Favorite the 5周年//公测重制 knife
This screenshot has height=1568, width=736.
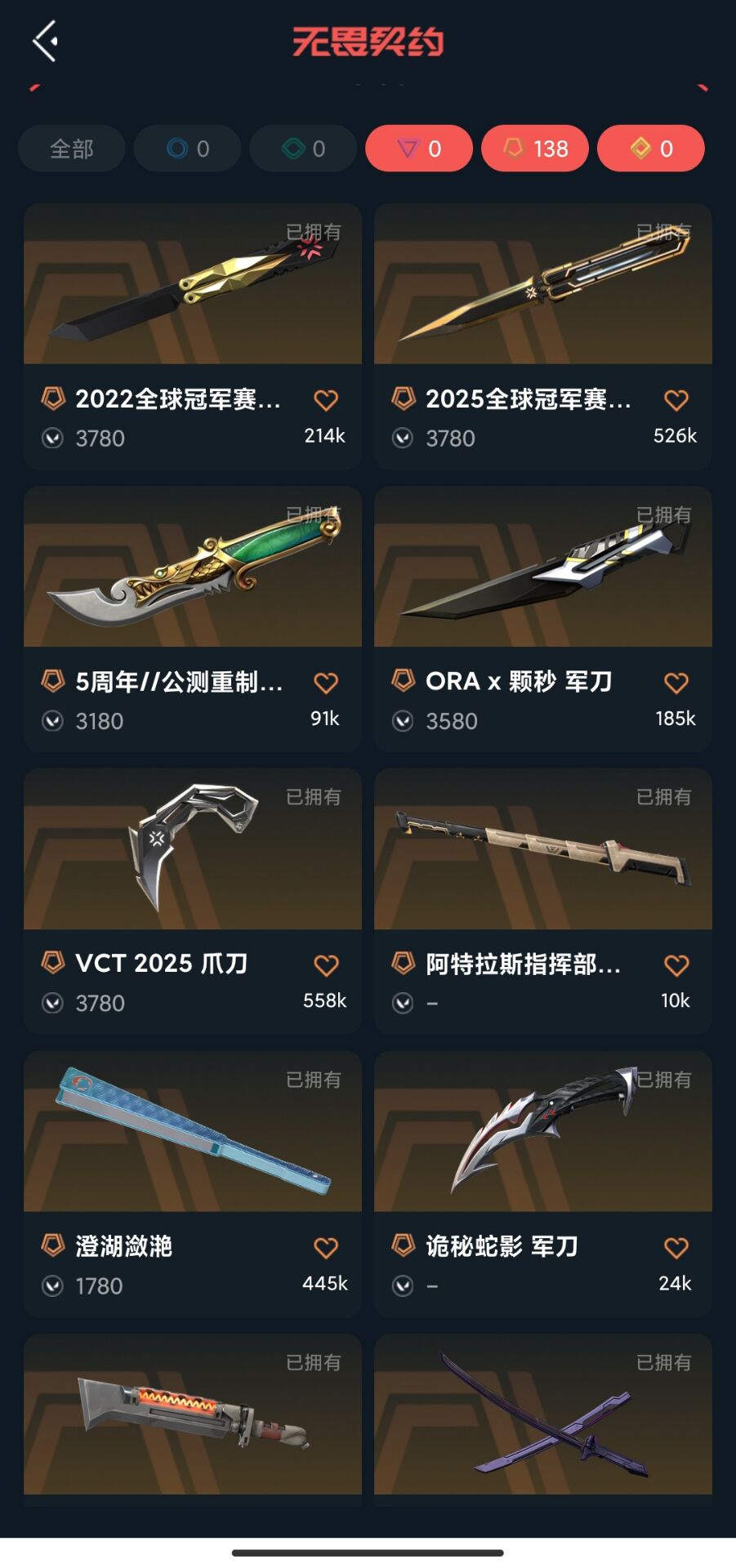[x=326, y=683]
